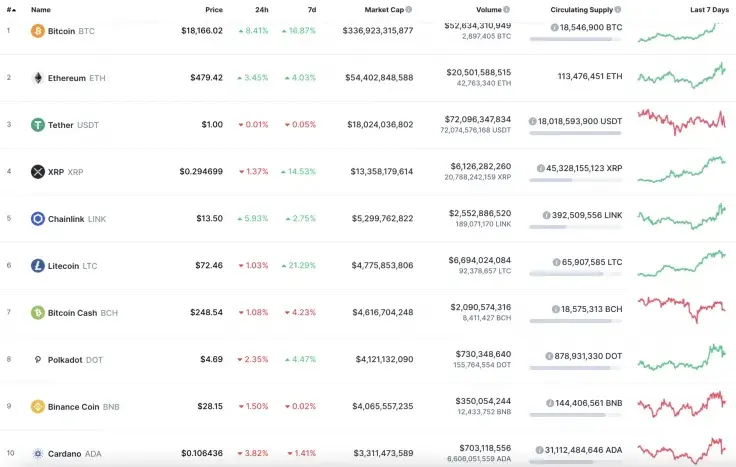The width and height of the screenshot is (736, 467).
Task: Show info icon beside Market Cap header
Action: pyautogui.click(x=408, y=9)
